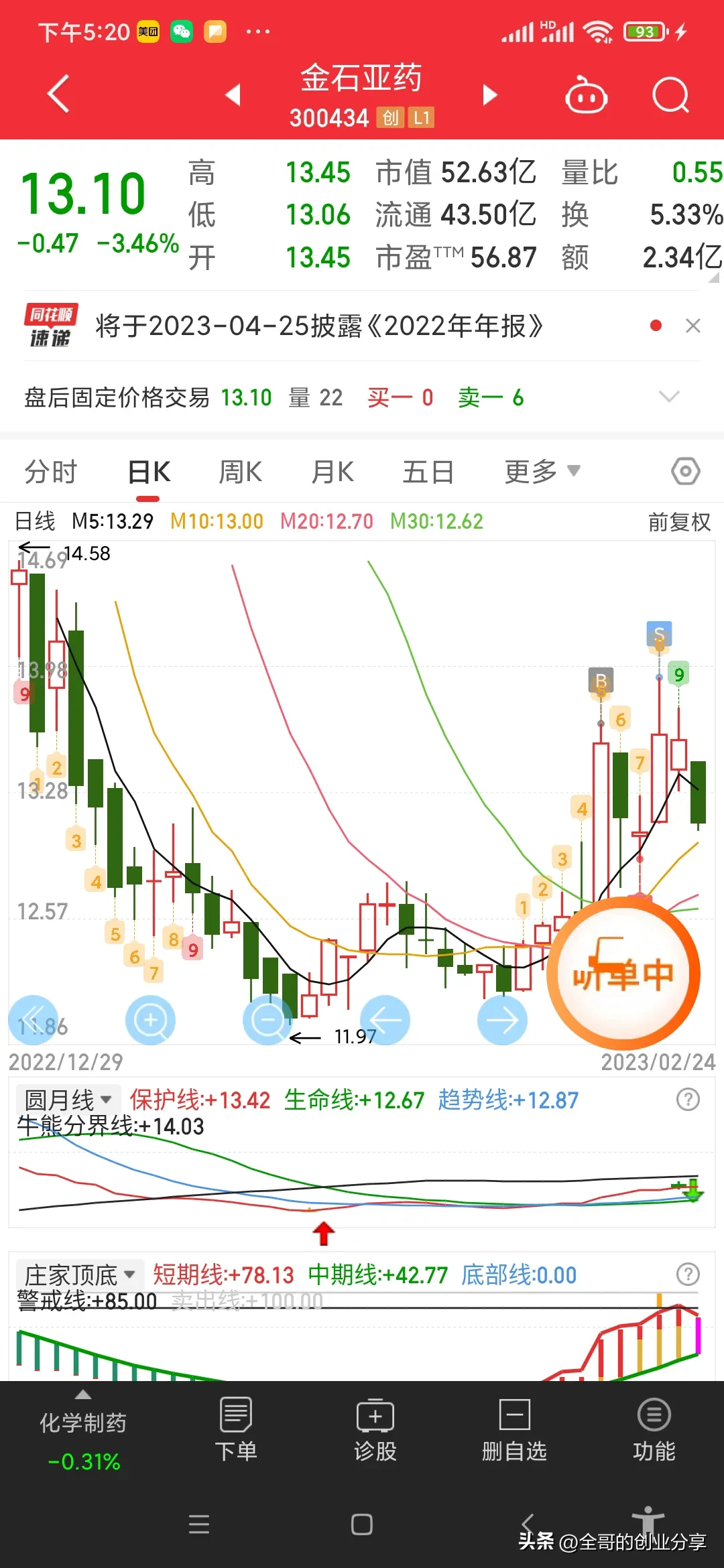Dismiss the 2022年年报 disclosure notice
Image resolution: width=724 pixels, height=1568 pixels.
[x=693, y=326]
